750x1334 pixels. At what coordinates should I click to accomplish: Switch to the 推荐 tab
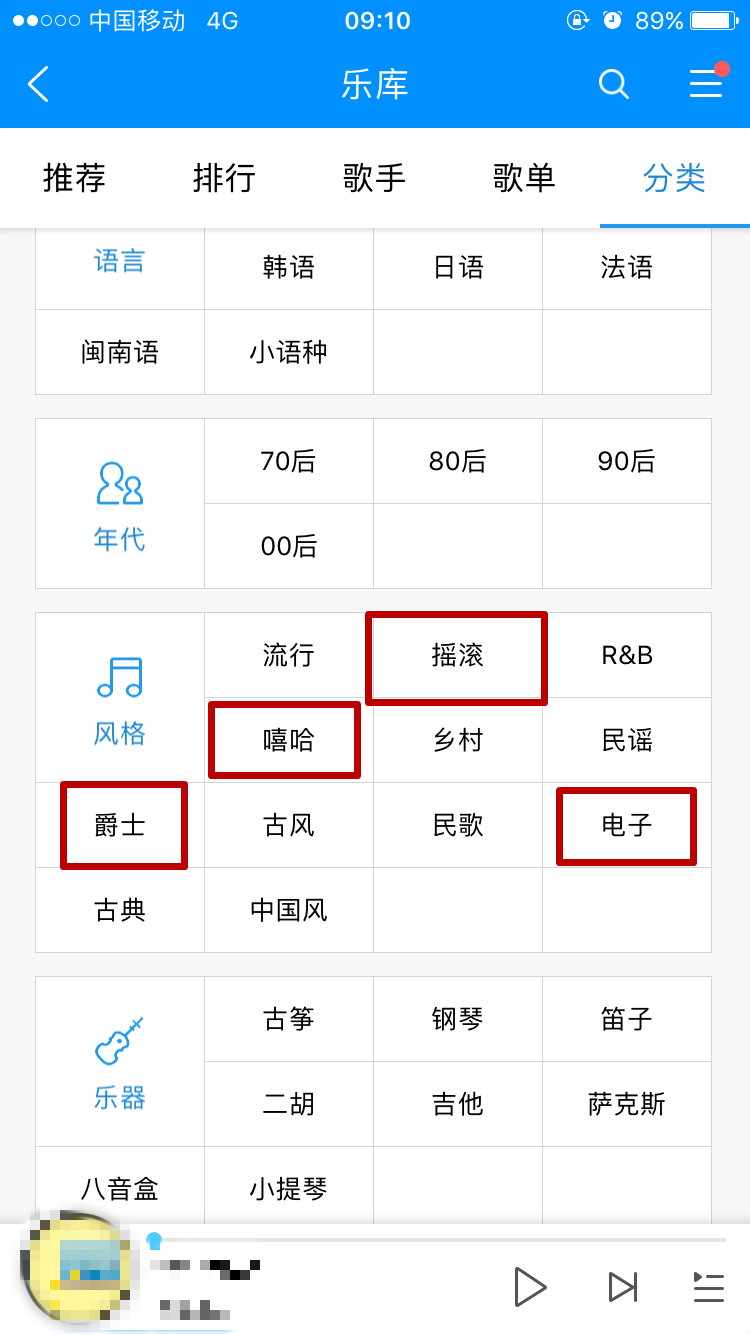(74, 178)
